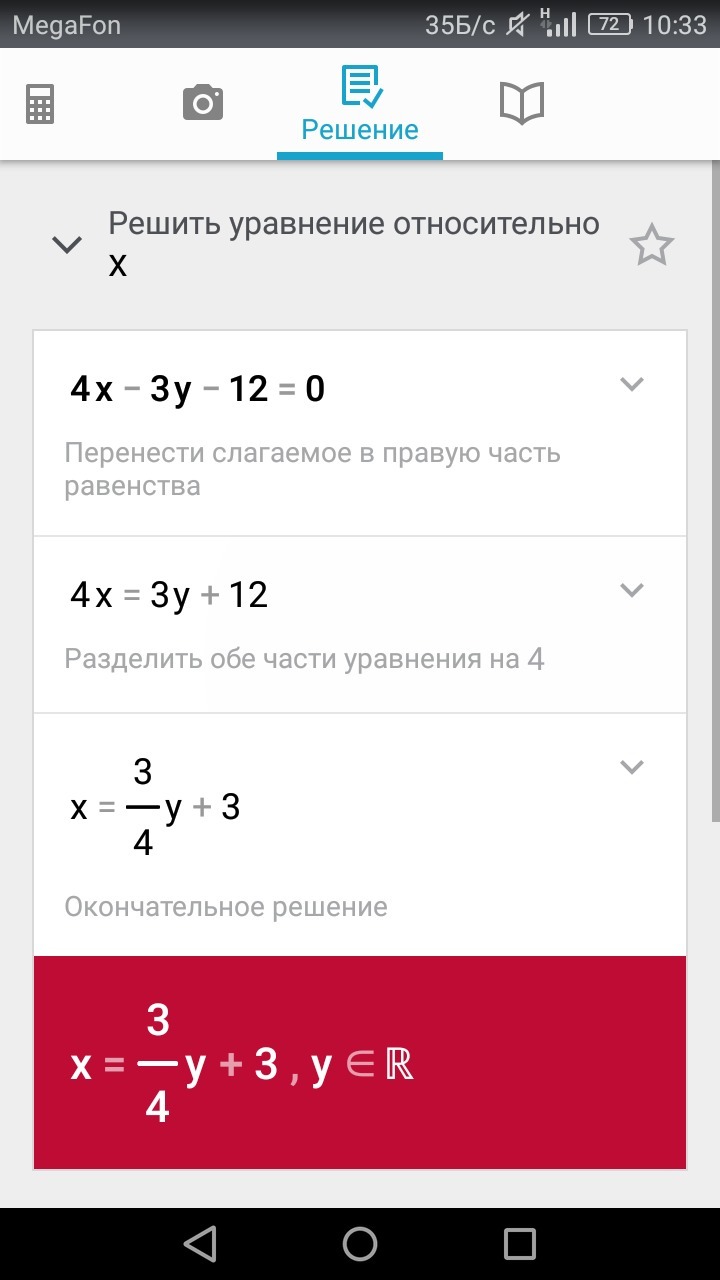Image resolution: width=720 pixels, height=1280 pixels.
Task: Select the Решение tab
Action: pos(360,105)
